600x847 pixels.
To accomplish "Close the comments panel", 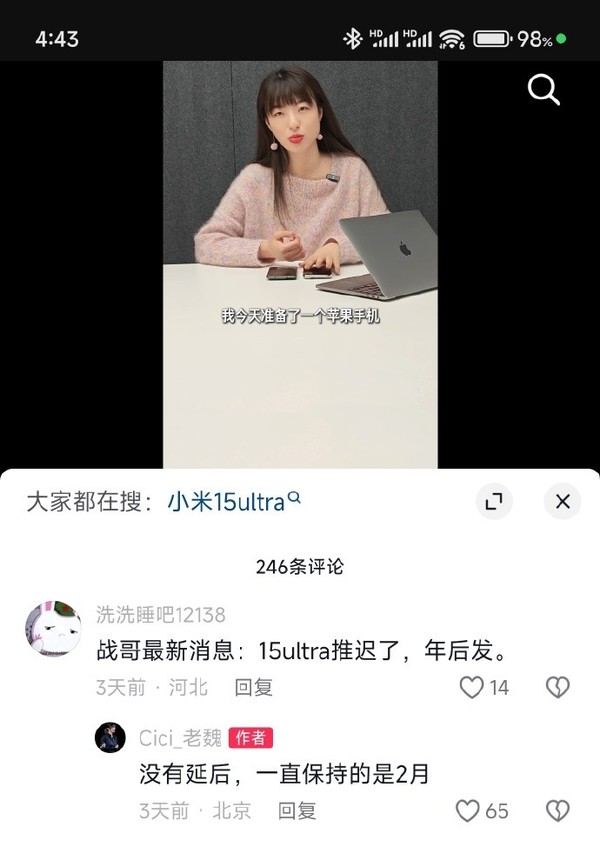I will point(562,502).
